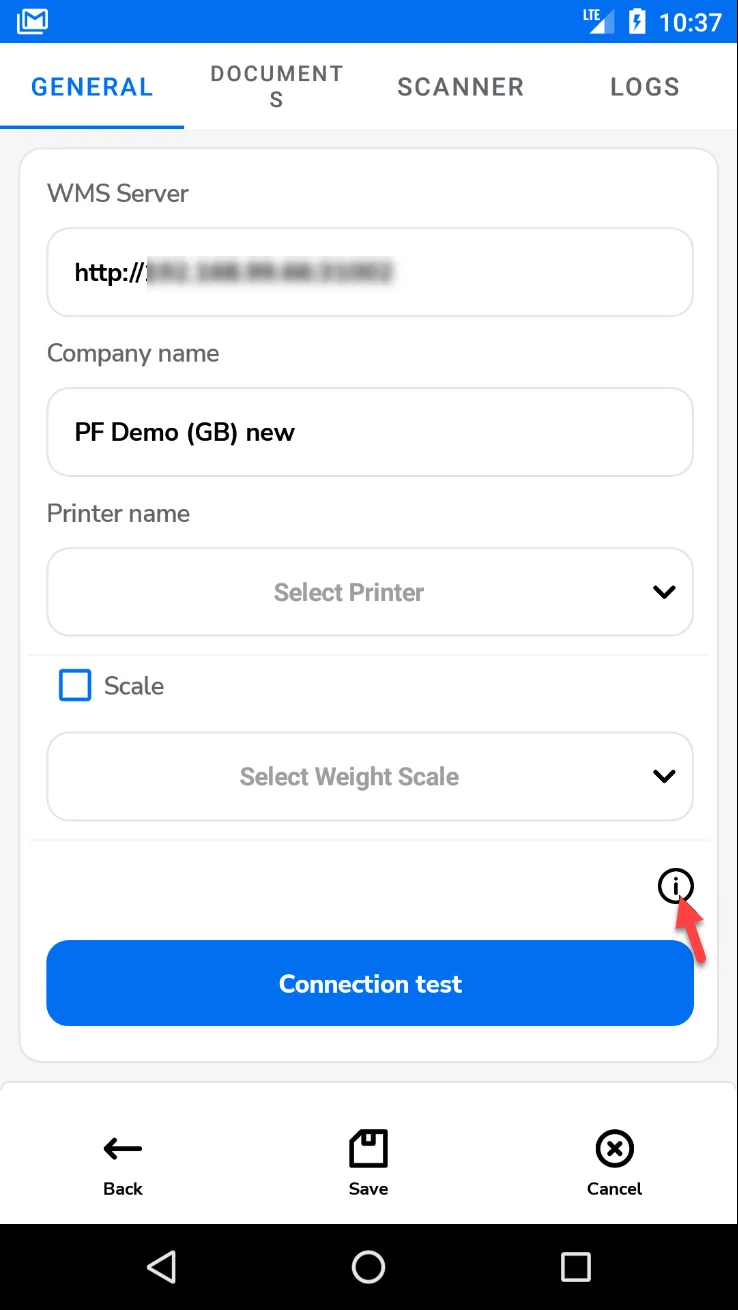Viewport: 738px width, 1310px height.
Task: Go back with the Back arrow button
Action: pos(123,1163)
